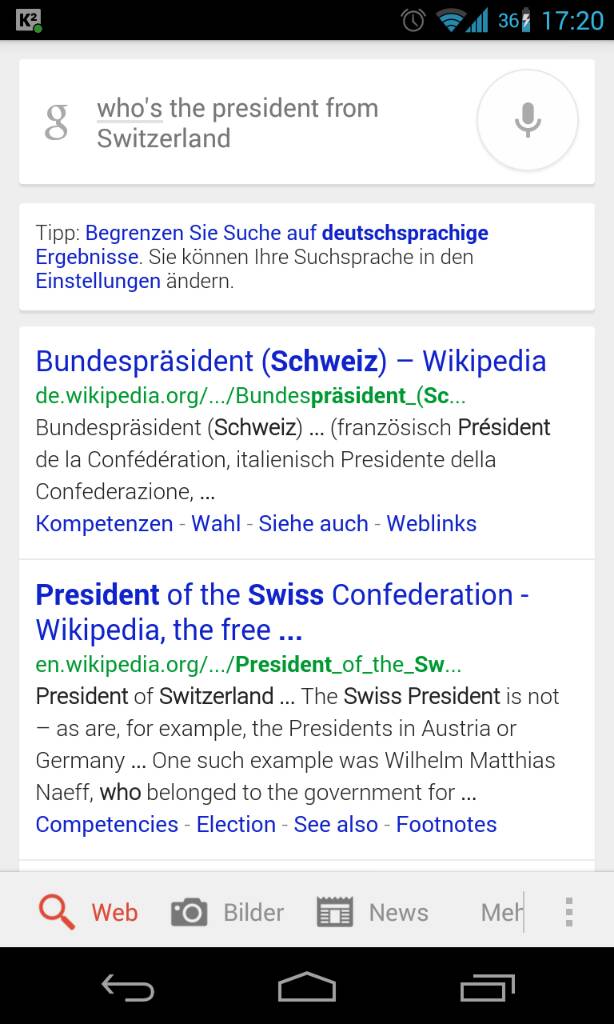Select the Web results tab

[88, 912]
